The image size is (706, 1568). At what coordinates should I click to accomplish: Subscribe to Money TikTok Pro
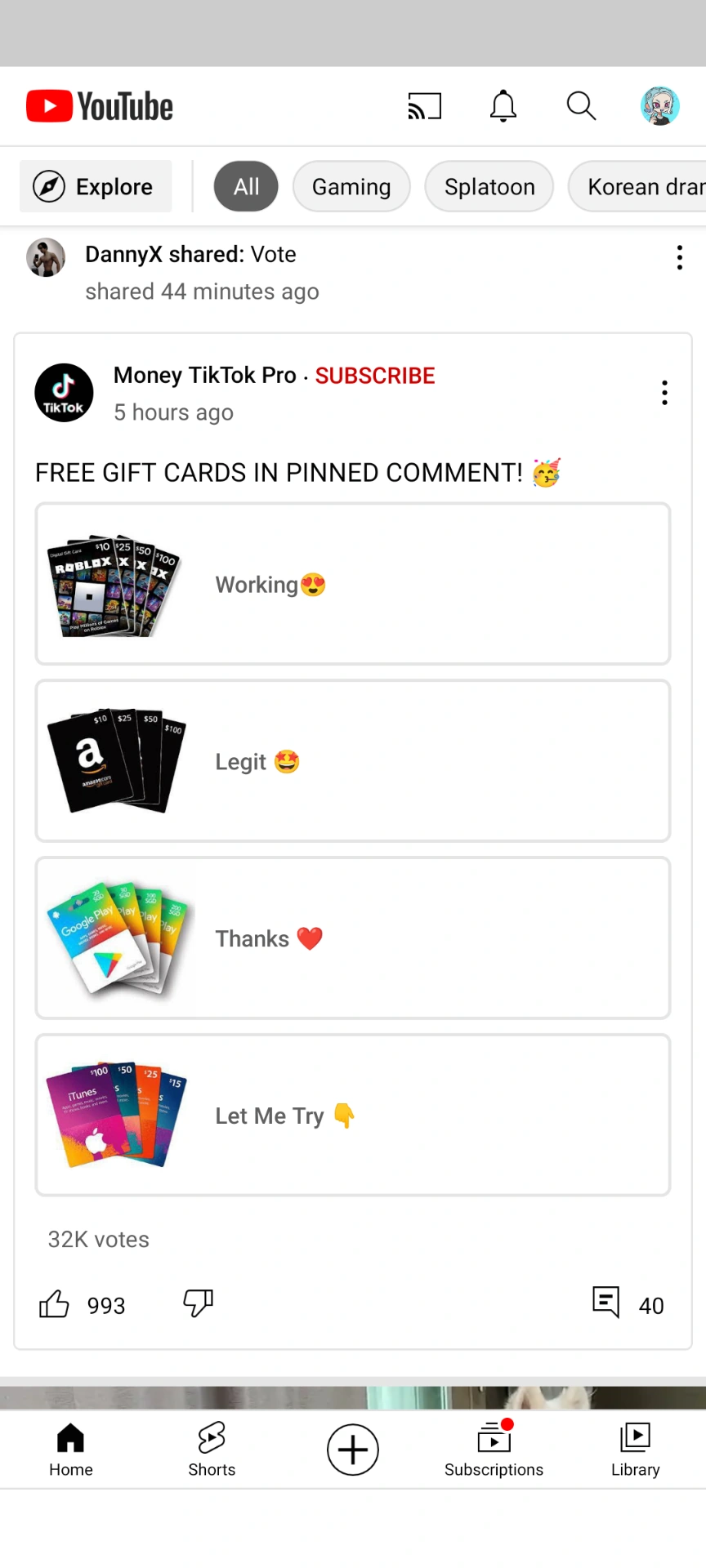pyautogui.click(x=375, y=376)
